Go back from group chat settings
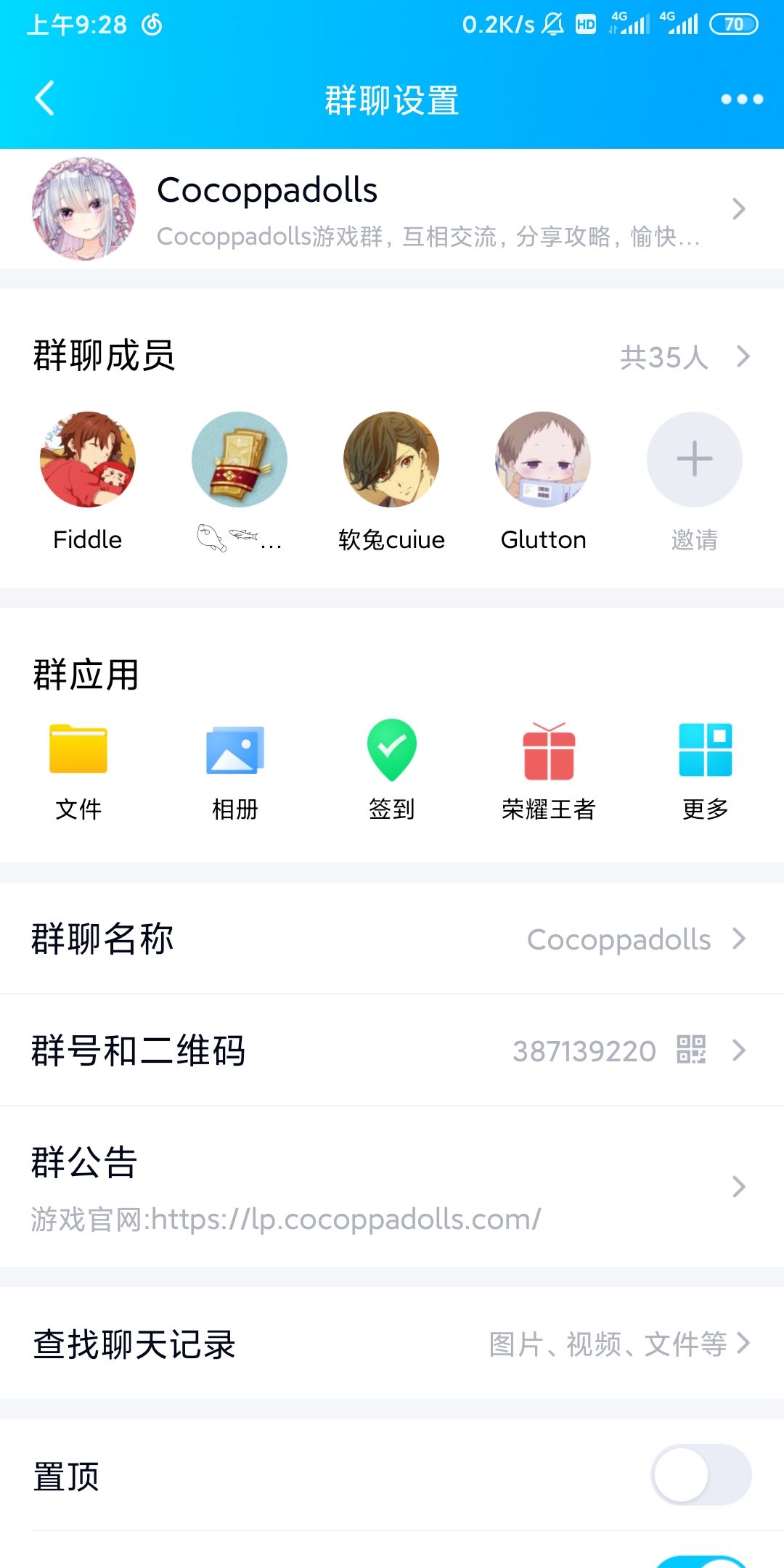The height and width of the screenshot is (1568, 784). (x=45, y=99)
